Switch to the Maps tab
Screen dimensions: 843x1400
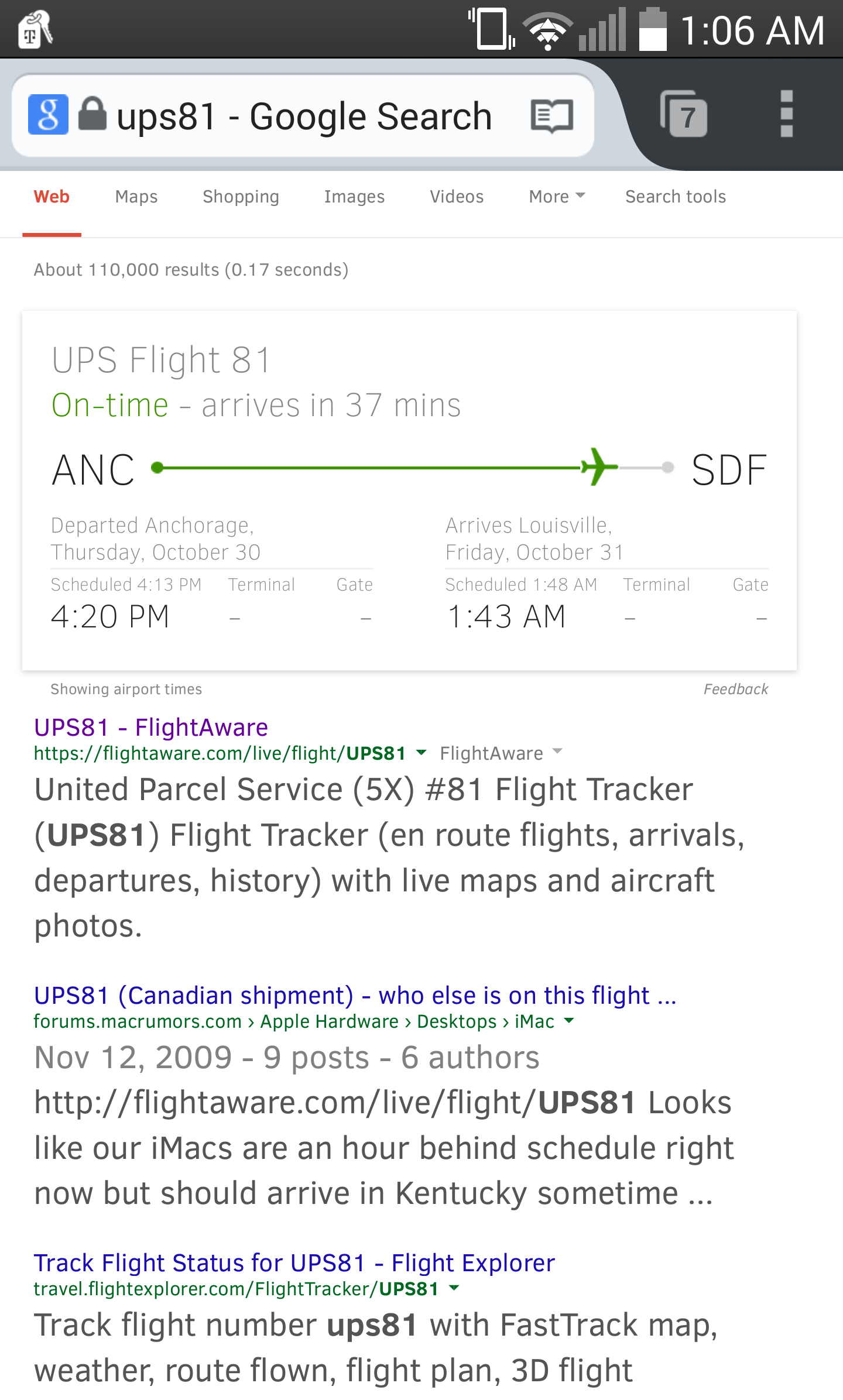click(x=136, y=197)
